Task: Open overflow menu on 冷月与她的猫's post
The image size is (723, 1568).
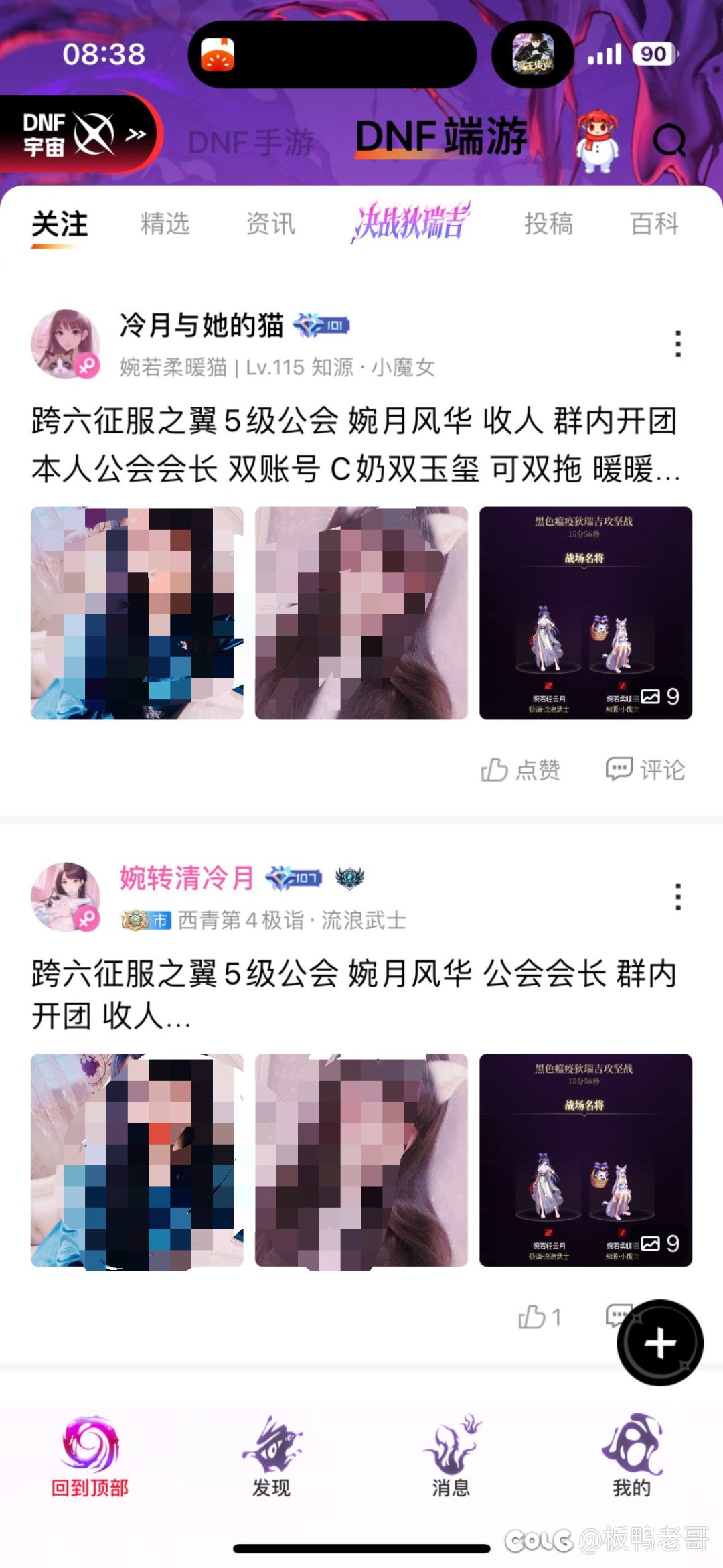Action: coord(678,344)
